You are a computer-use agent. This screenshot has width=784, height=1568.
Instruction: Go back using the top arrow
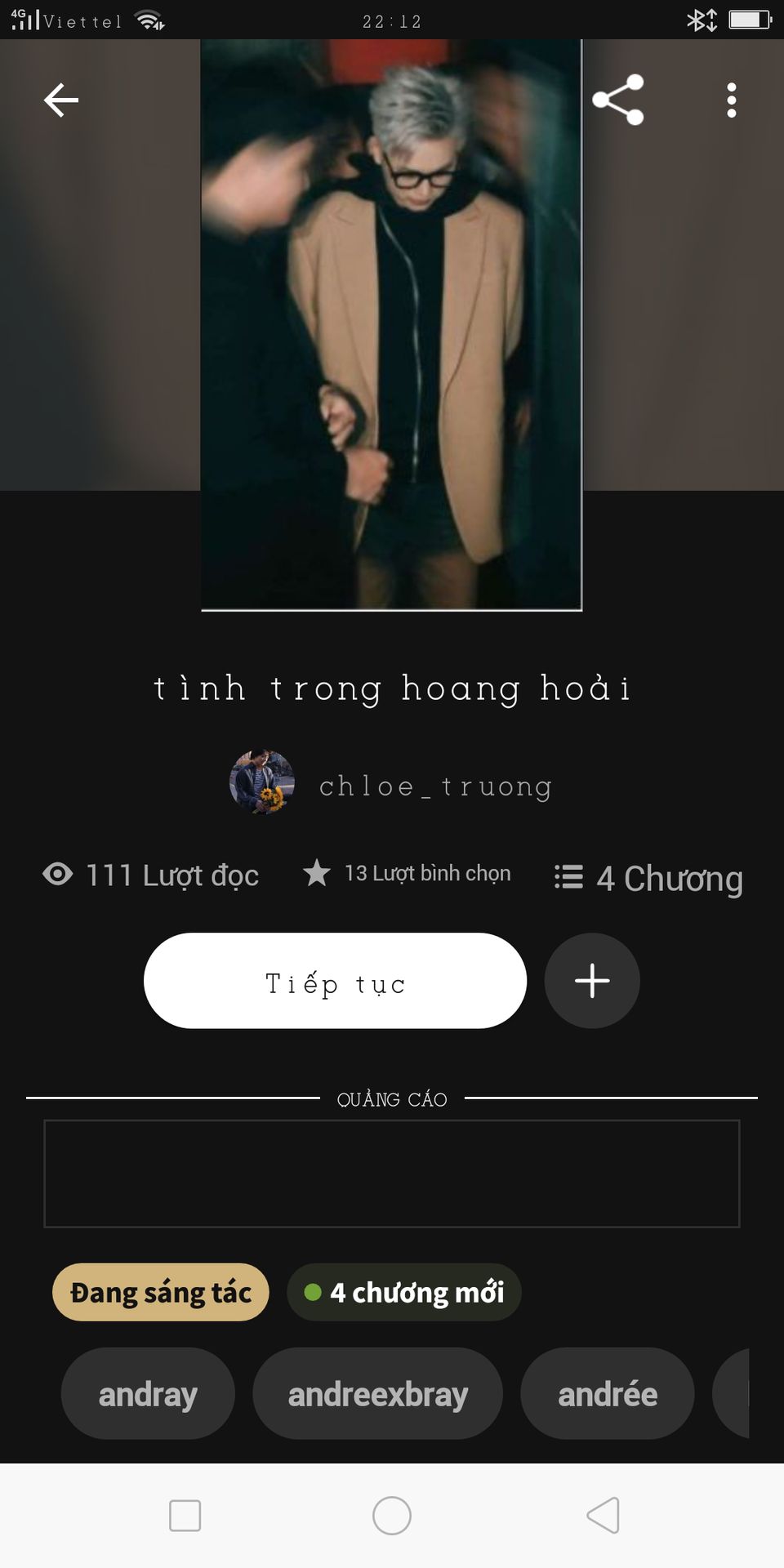click(x=61, y=100)
